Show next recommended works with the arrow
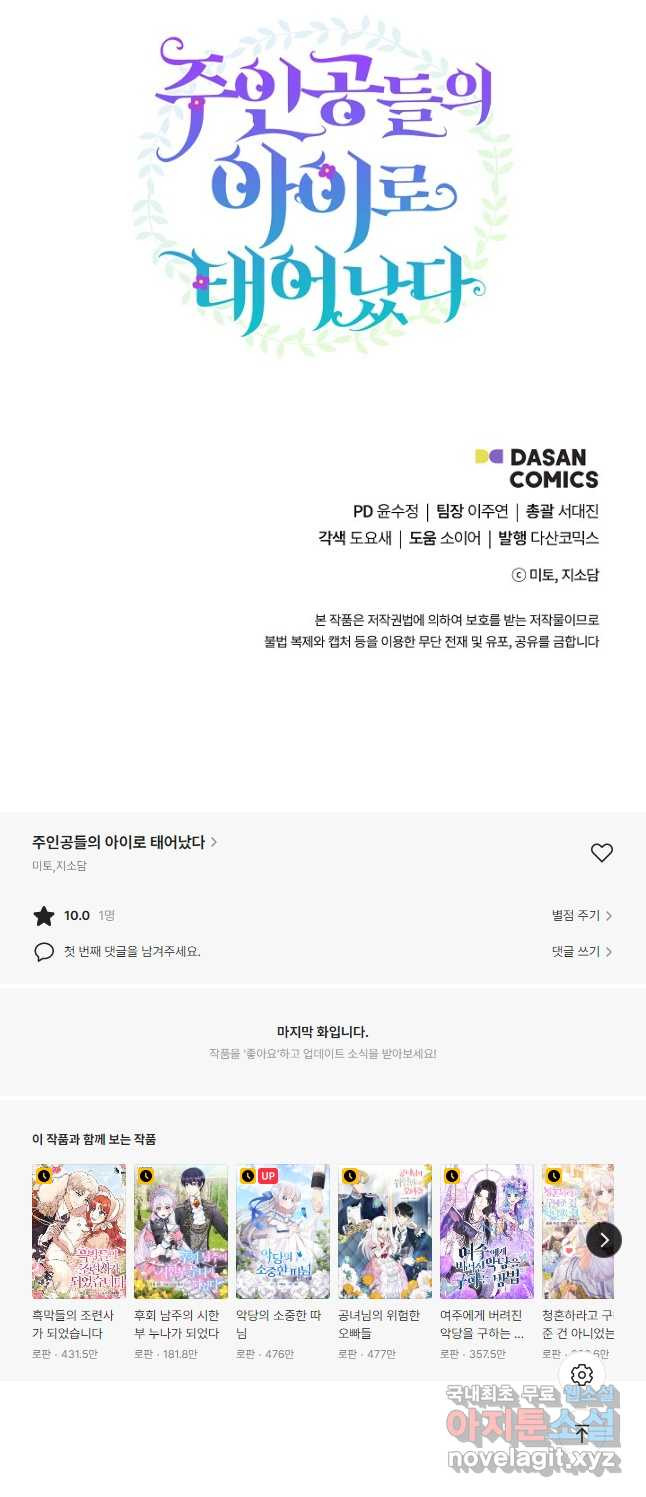 tap(604, 1240)
